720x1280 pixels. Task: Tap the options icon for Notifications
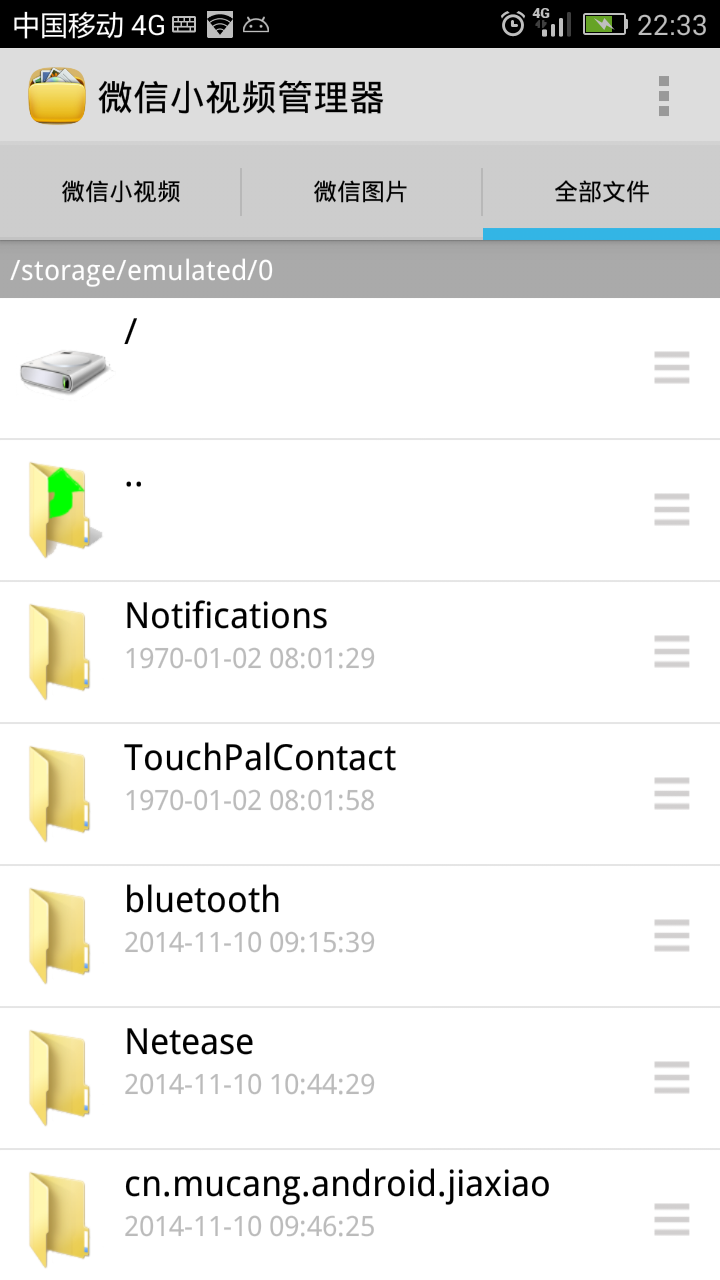pos(672,652)
